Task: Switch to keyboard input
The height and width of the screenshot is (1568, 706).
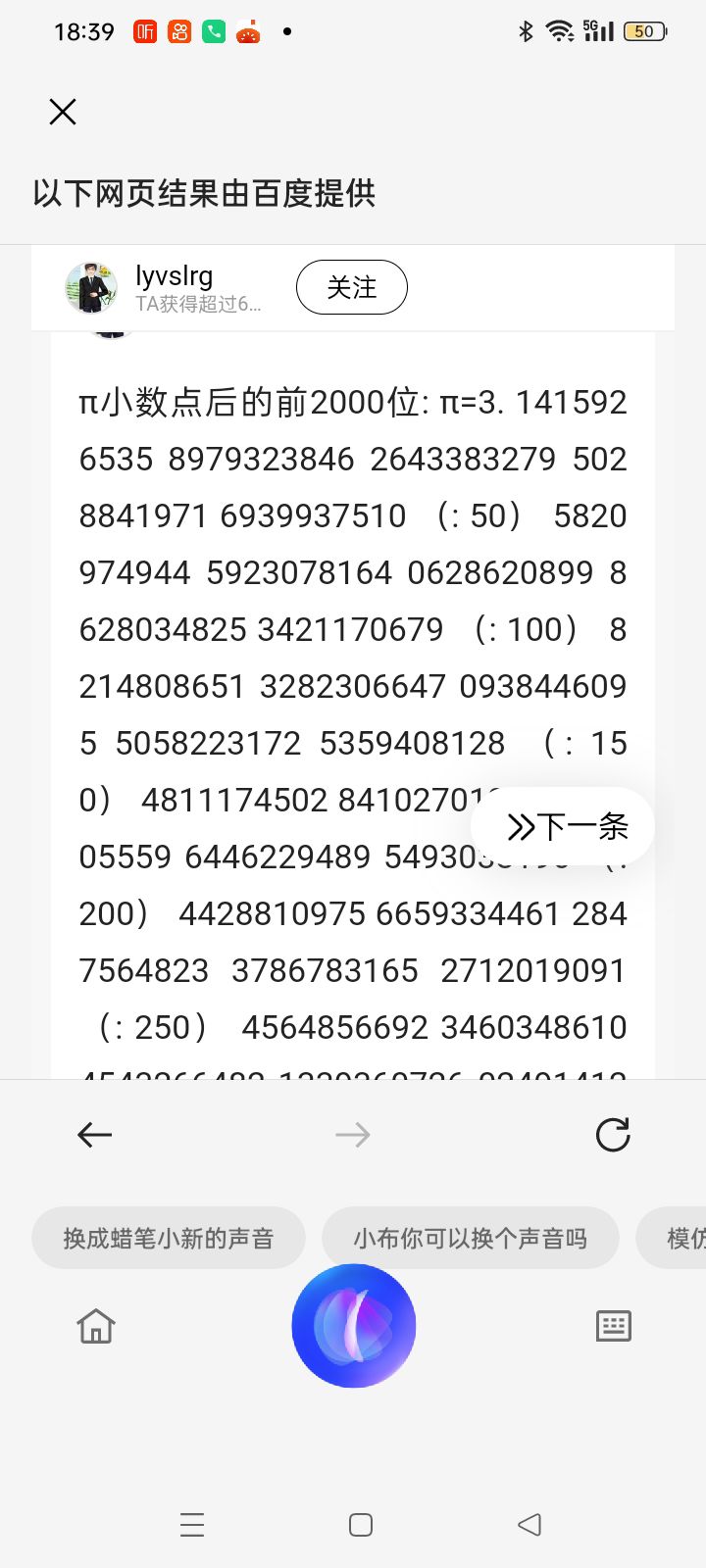Action: pyautogui.click(x=614, y=1326)
